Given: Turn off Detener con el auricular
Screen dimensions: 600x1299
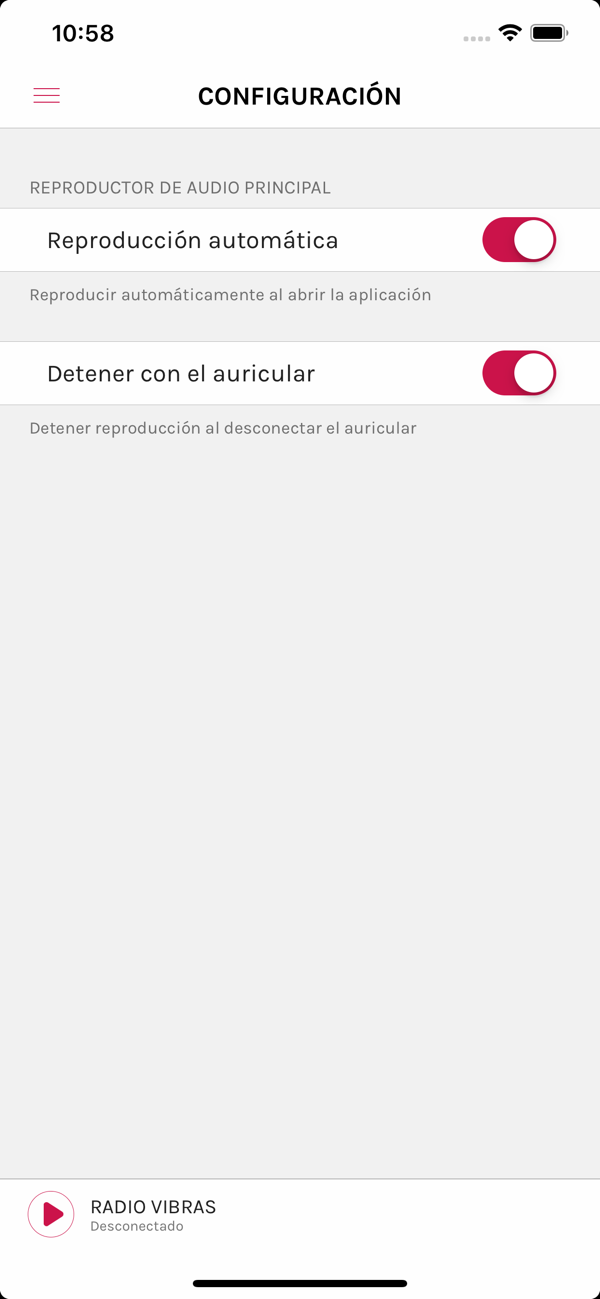Looking at the screenshot, I should [x=519, y=373].
